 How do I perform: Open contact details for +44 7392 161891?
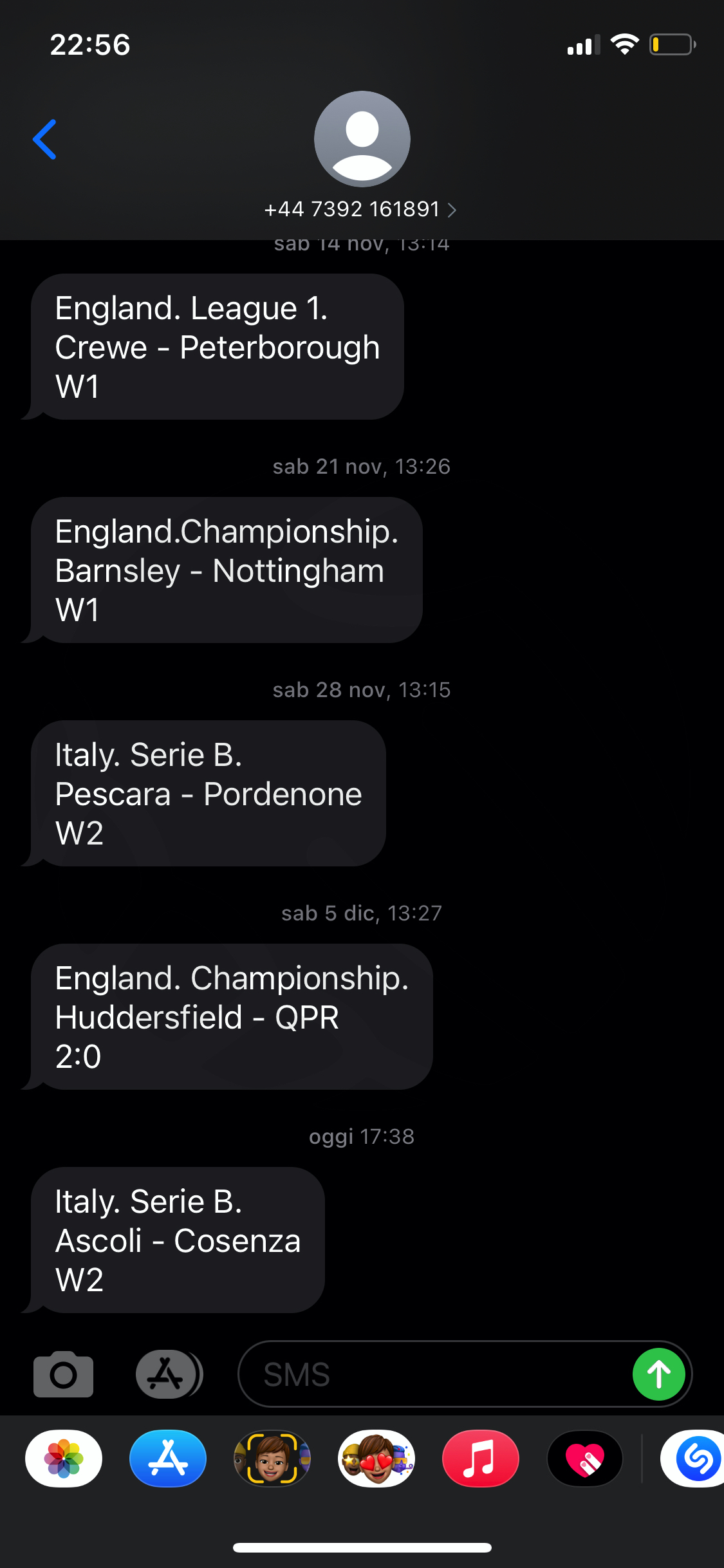coord(361,209)
